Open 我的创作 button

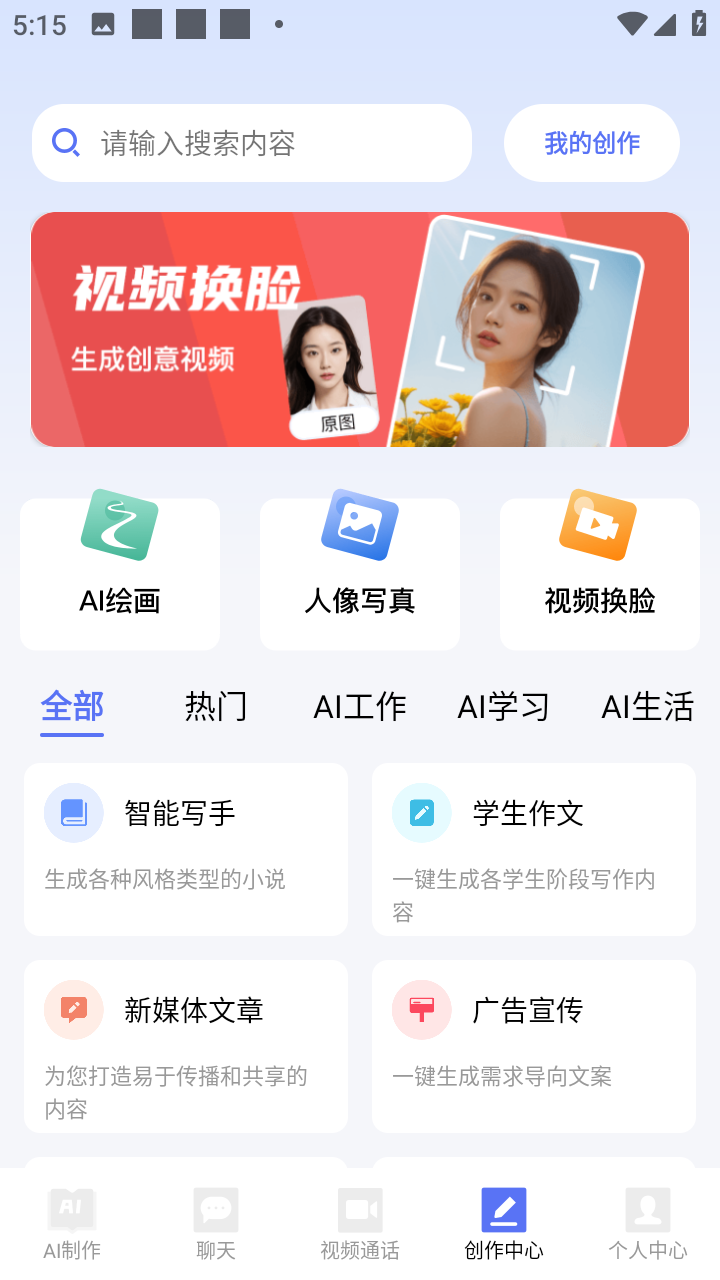(x=592, y=143)
